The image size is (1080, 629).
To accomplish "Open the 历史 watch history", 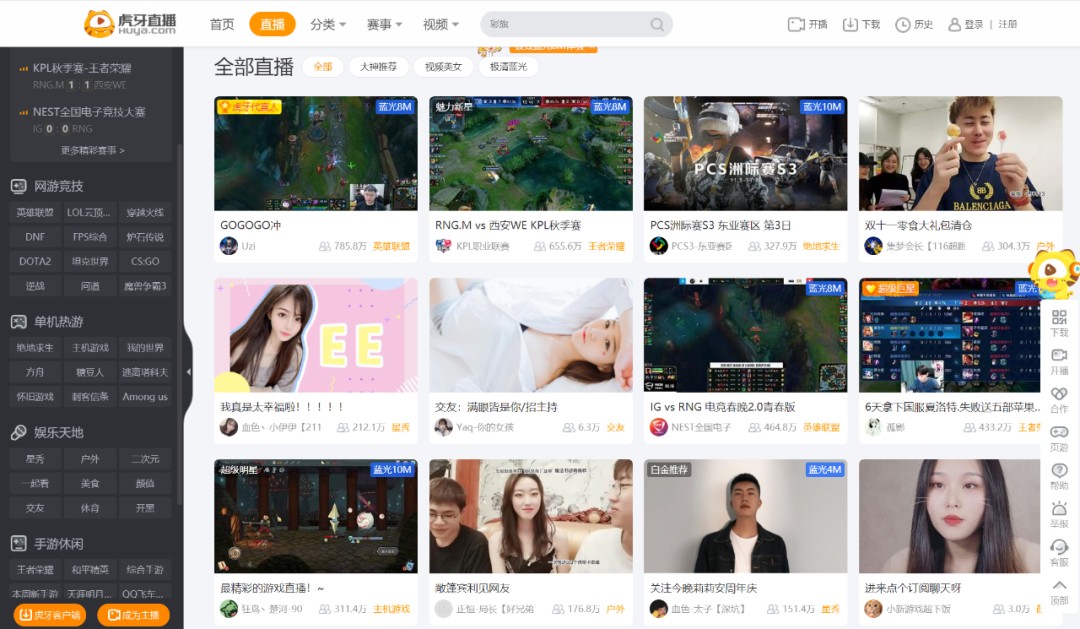I will [x=914, y=24].
